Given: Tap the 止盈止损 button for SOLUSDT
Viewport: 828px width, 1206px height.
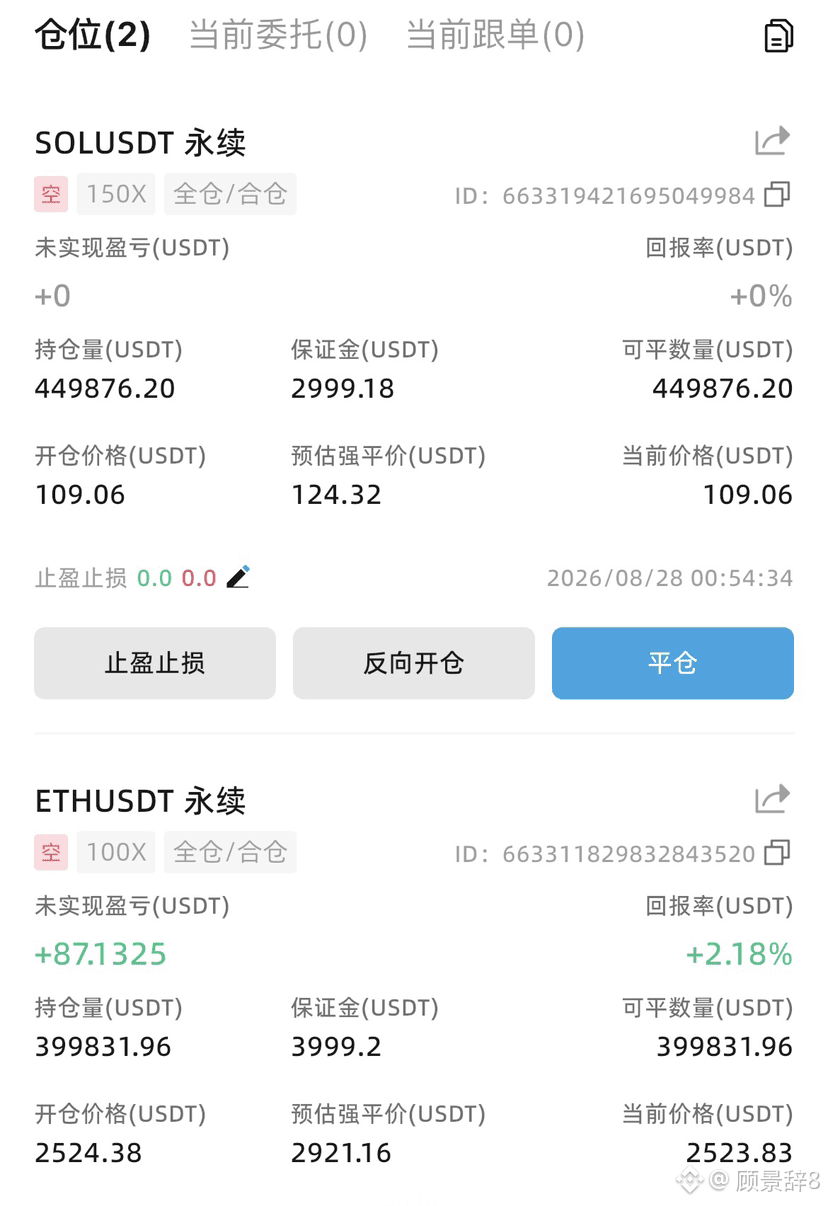Looking at the screenshot, I should click(155, 663).
